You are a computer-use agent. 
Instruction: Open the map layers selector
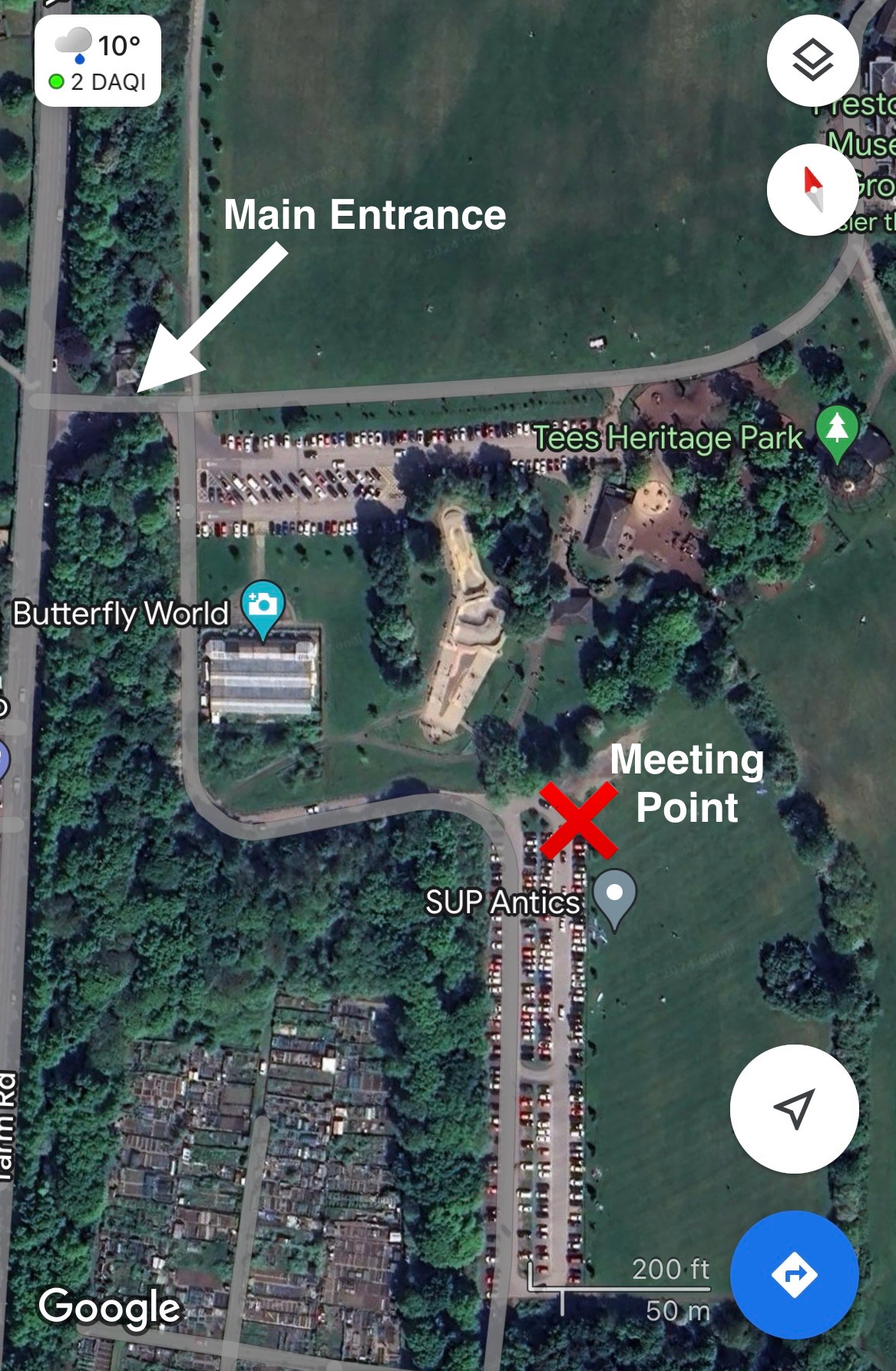812,61
